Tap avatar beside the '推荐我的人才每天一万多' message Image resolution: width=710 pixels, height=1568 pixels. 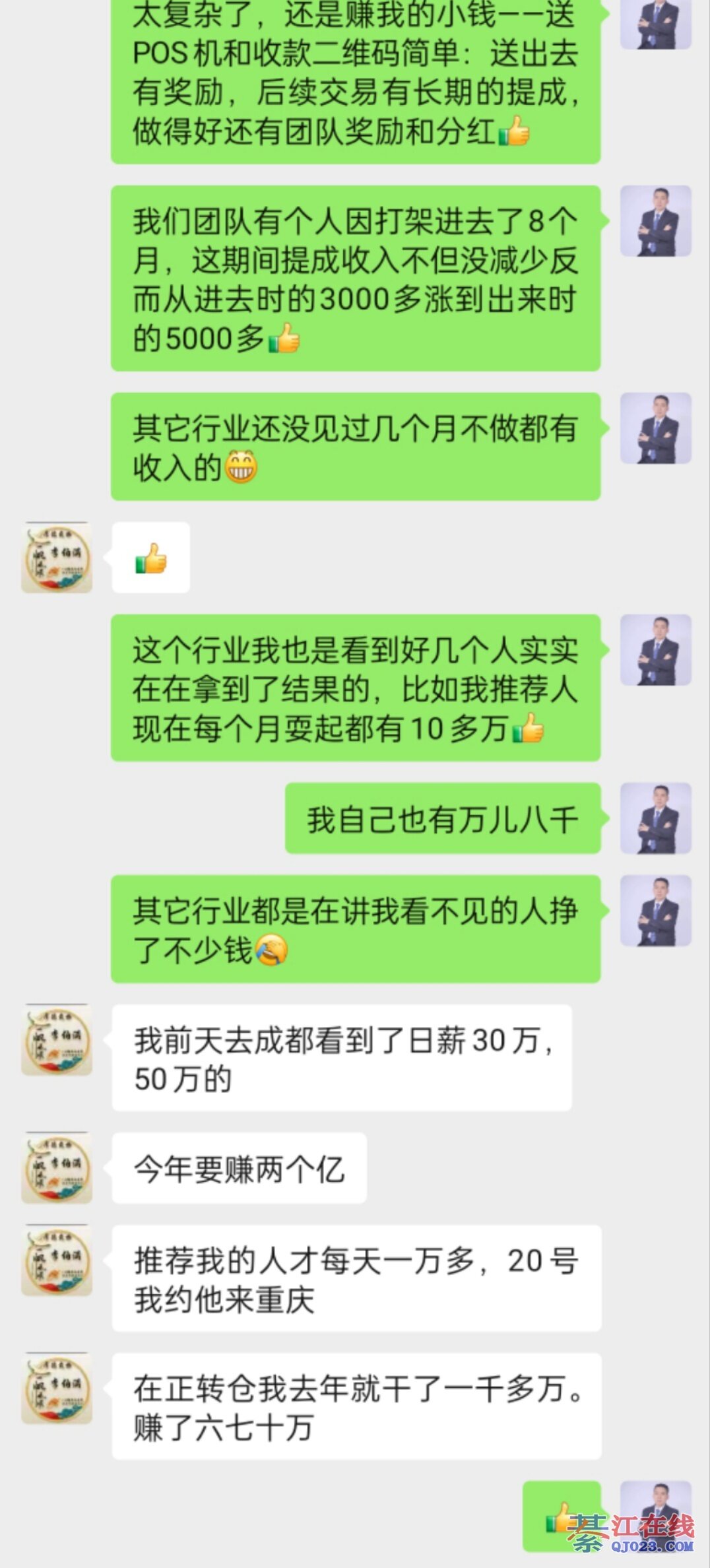coord(57,1260)
